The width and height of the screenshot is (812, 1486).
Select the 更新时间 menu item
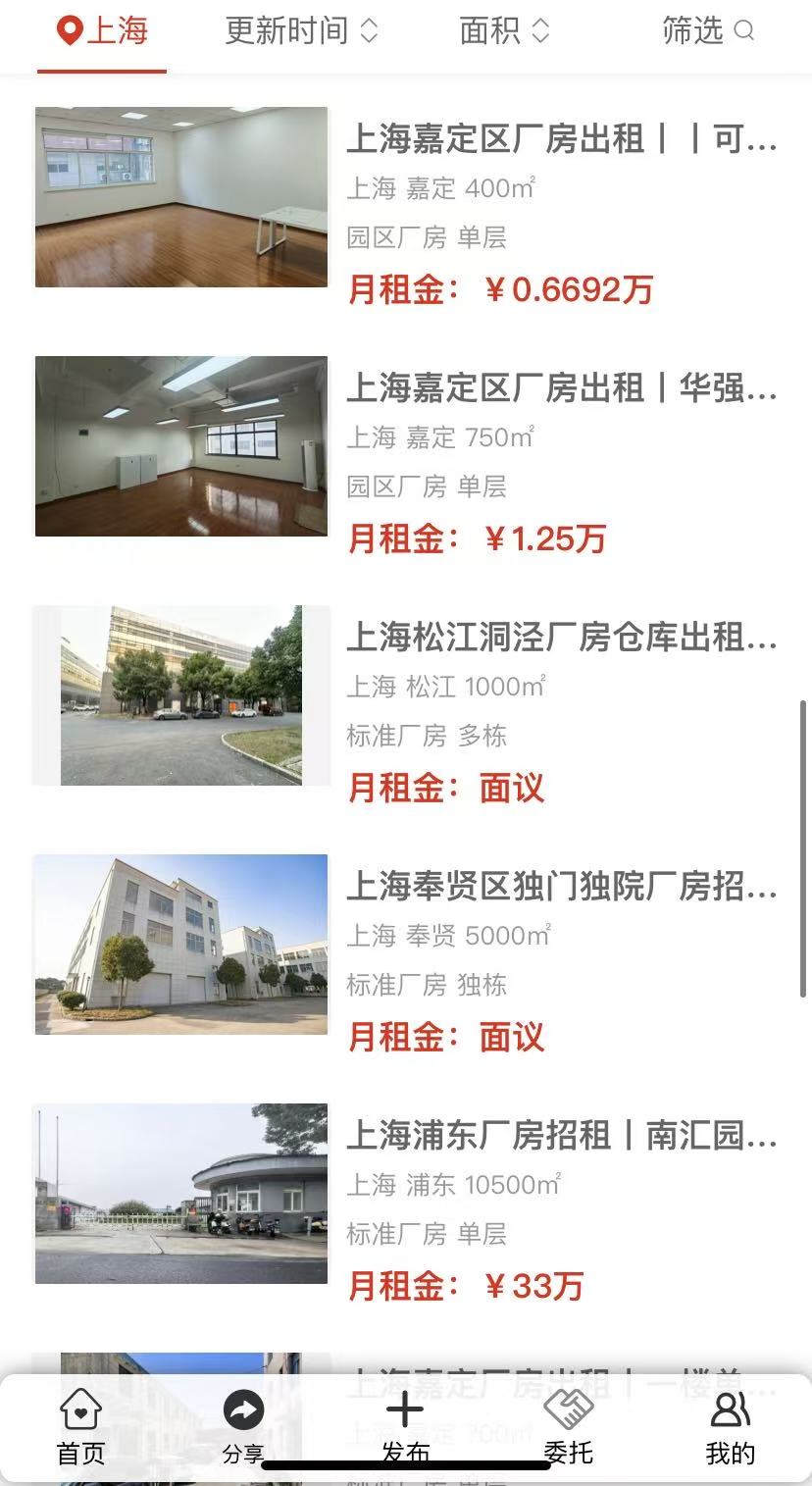click(287, 30)
